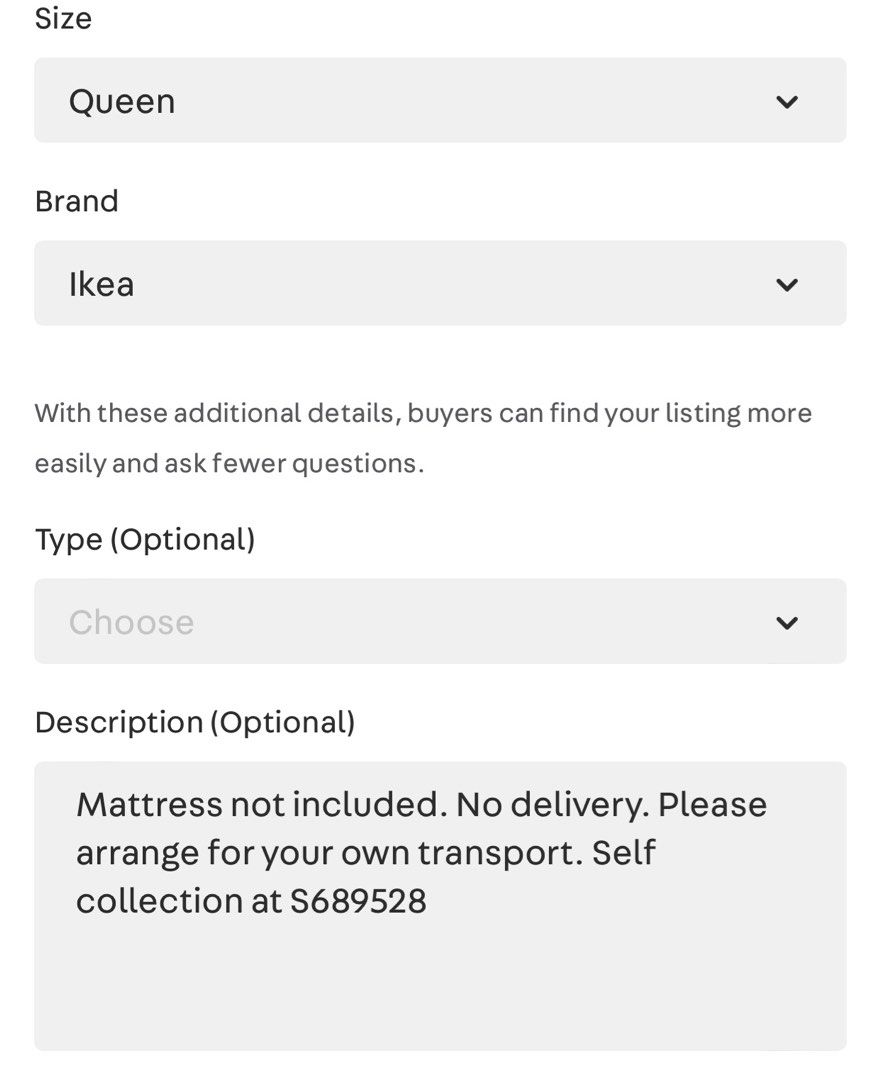Image resolution: width=881 pixels, height=1080 pixels.
Task: Click the text mentioning self collection at S689528
Action: pyautogui.click(x=252, y=901)
